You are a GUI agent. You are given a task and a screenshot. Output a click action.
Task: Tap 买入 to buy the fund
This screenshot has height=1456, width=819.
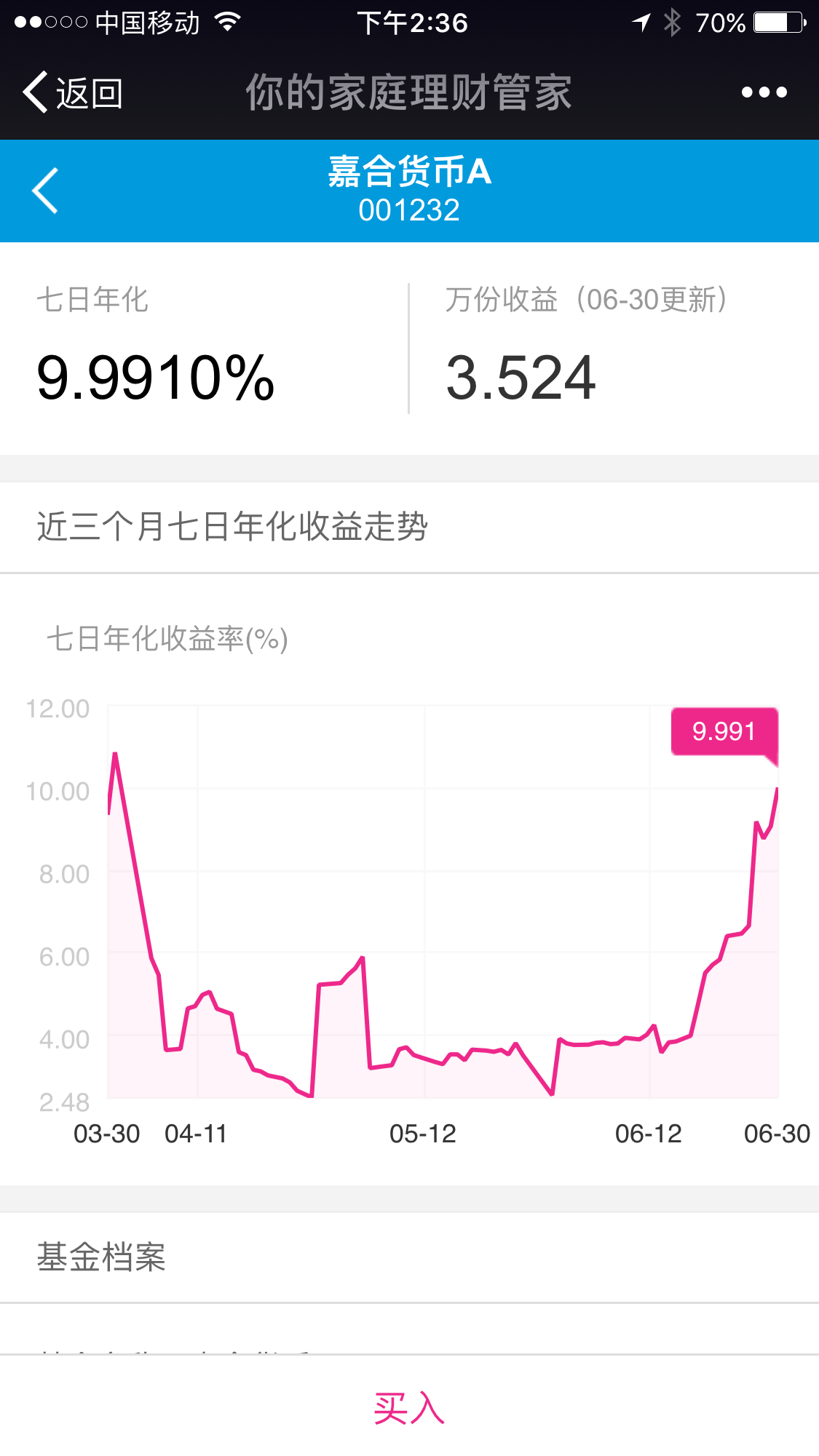[409, 1409]
